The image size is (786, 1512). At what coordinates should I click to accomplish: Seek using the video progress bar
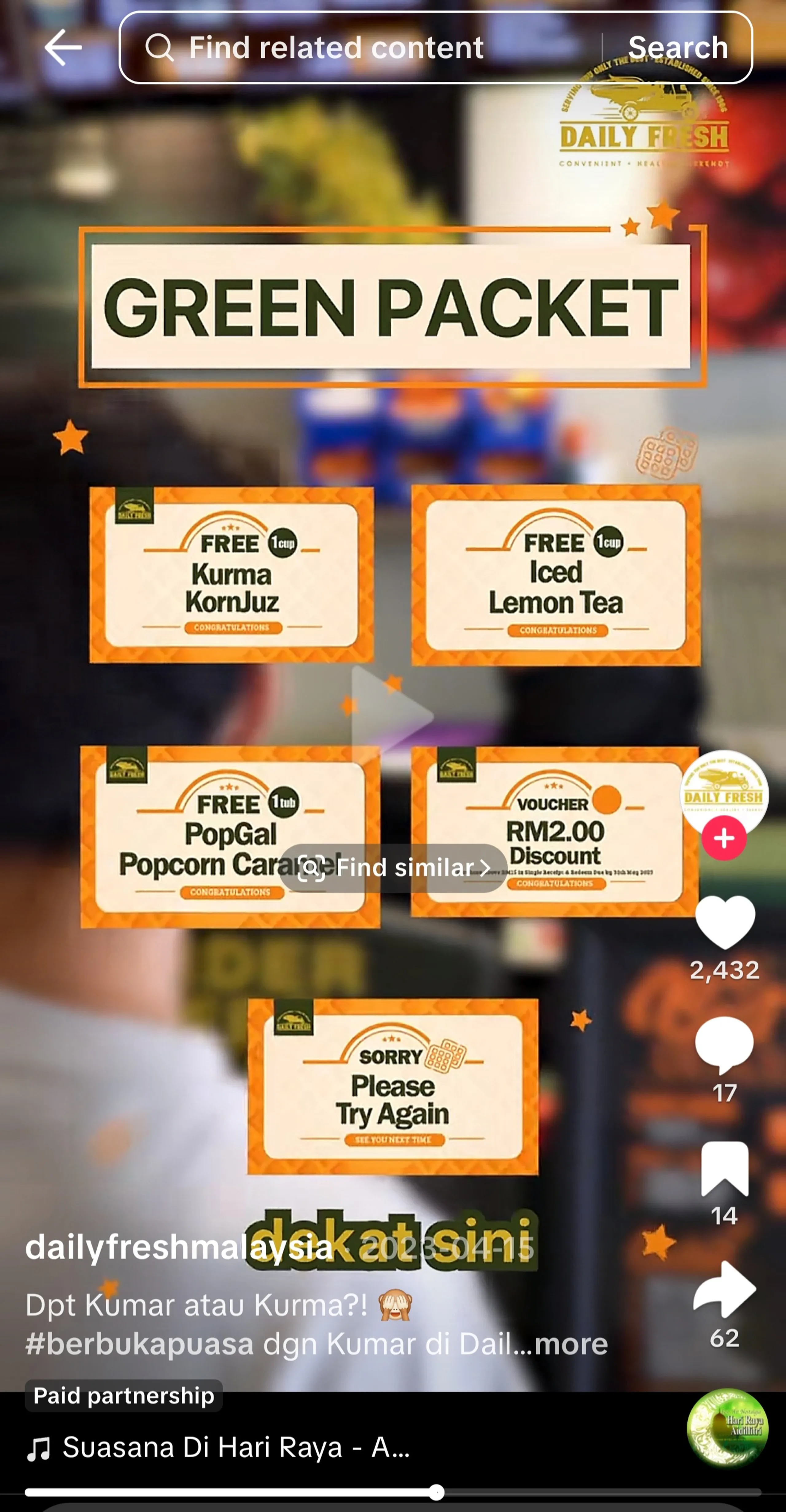click(x=393, y=1492)
